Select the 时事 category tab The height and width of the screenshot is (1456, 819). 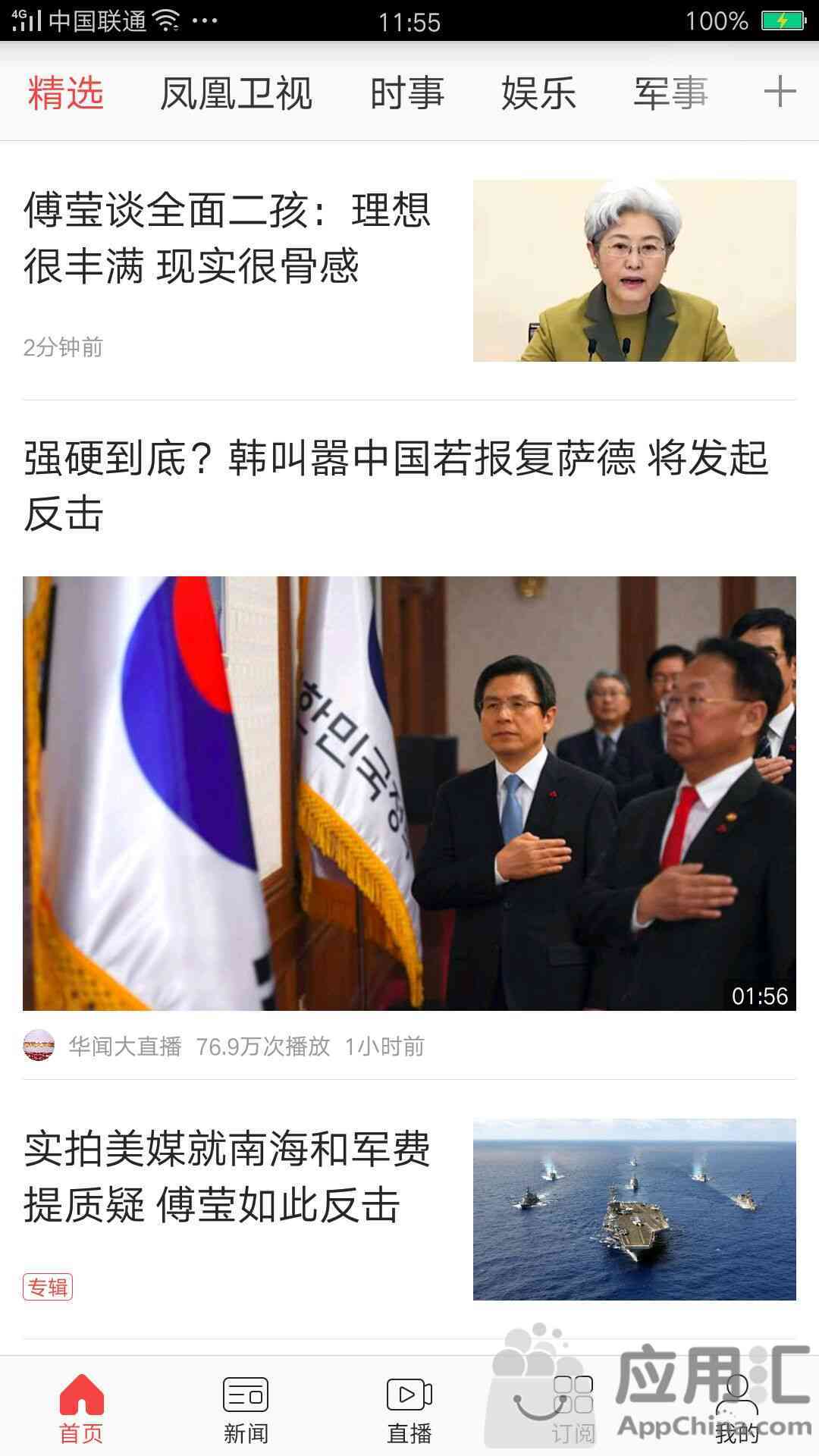406,93
